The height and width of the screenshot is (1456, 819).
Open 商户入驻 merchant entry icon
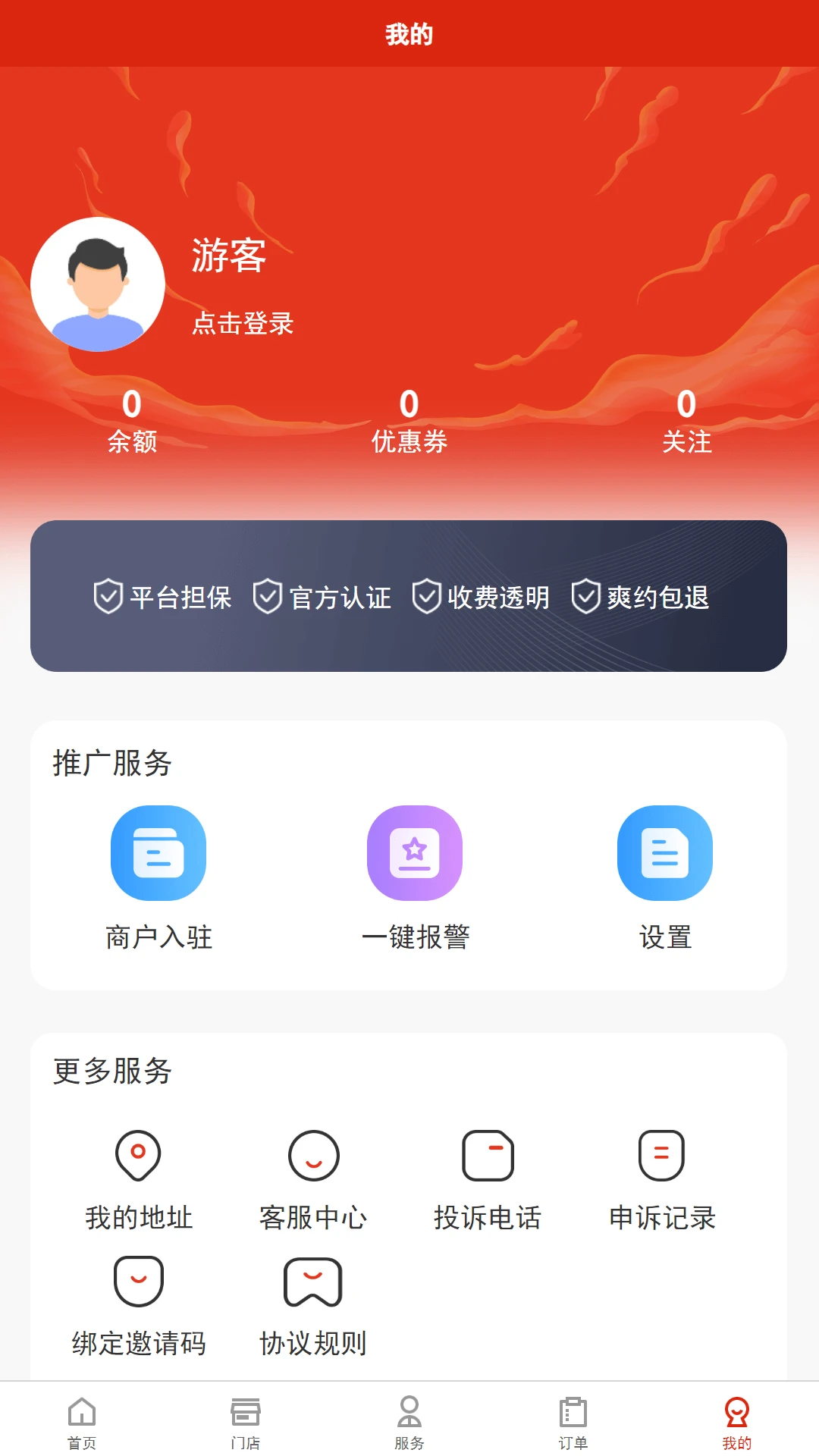[157, 852]
